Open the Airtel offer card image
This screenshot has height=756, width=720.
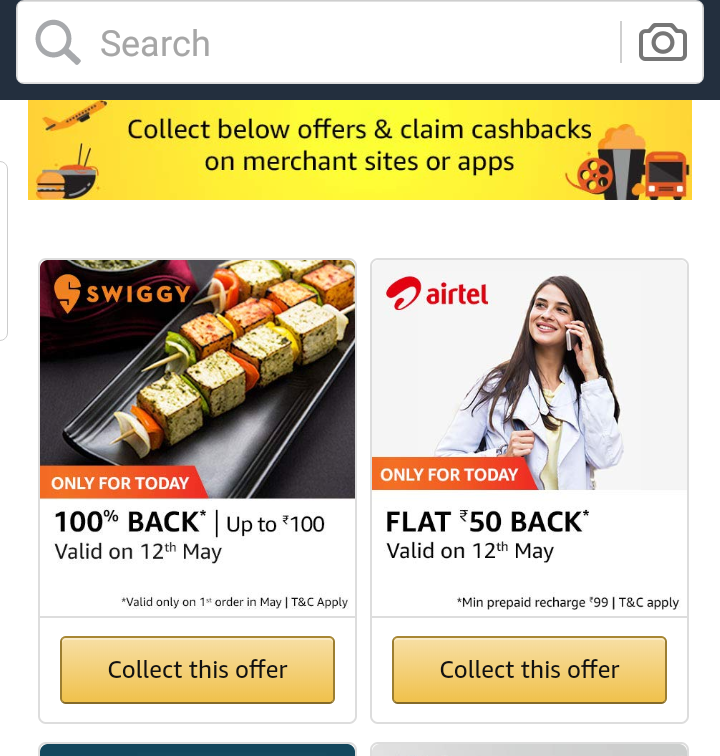pyautogui.click(x=529, y=375)
